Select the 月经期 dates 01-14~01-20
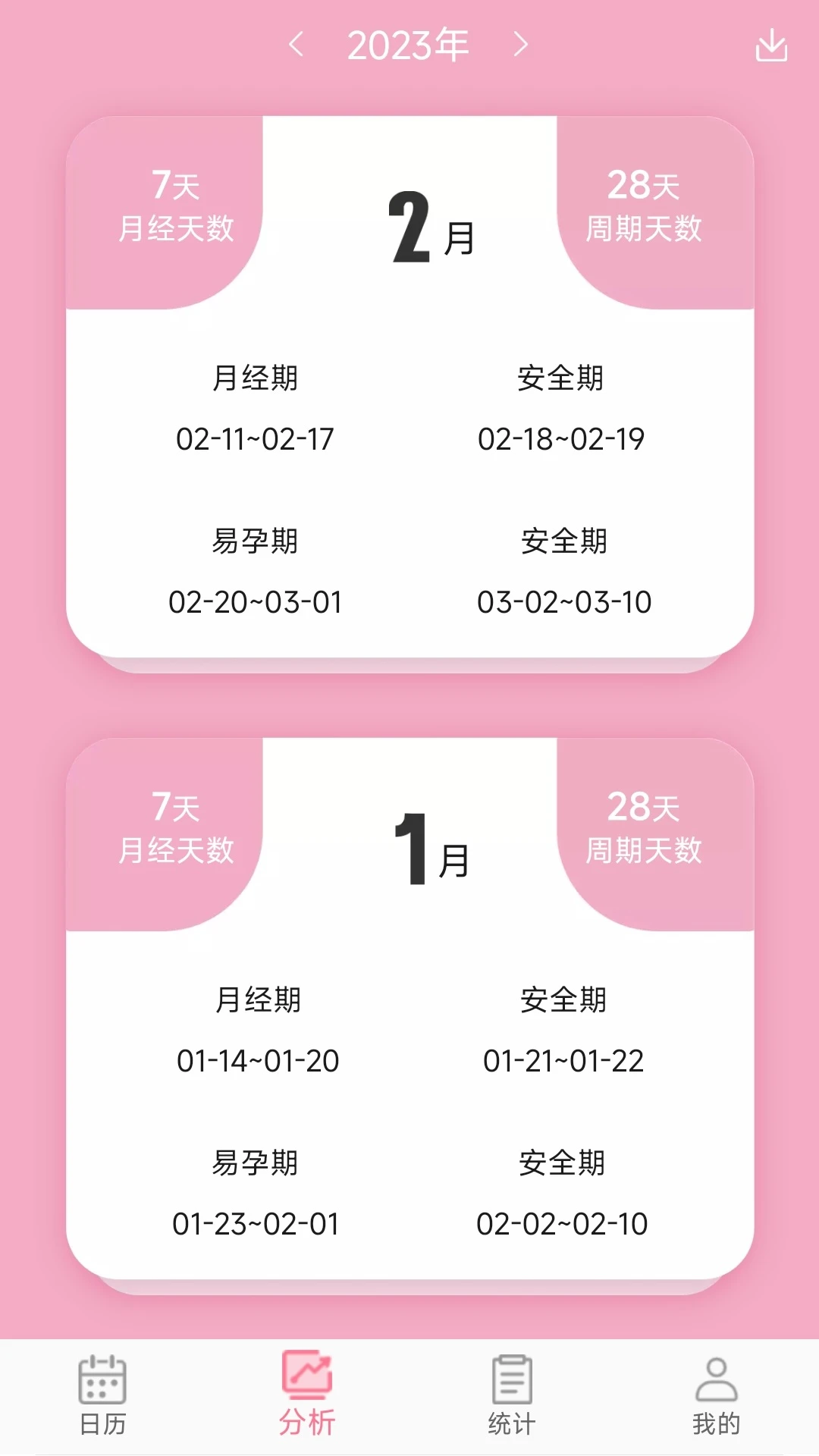819x1456 pixels. 259,1060
